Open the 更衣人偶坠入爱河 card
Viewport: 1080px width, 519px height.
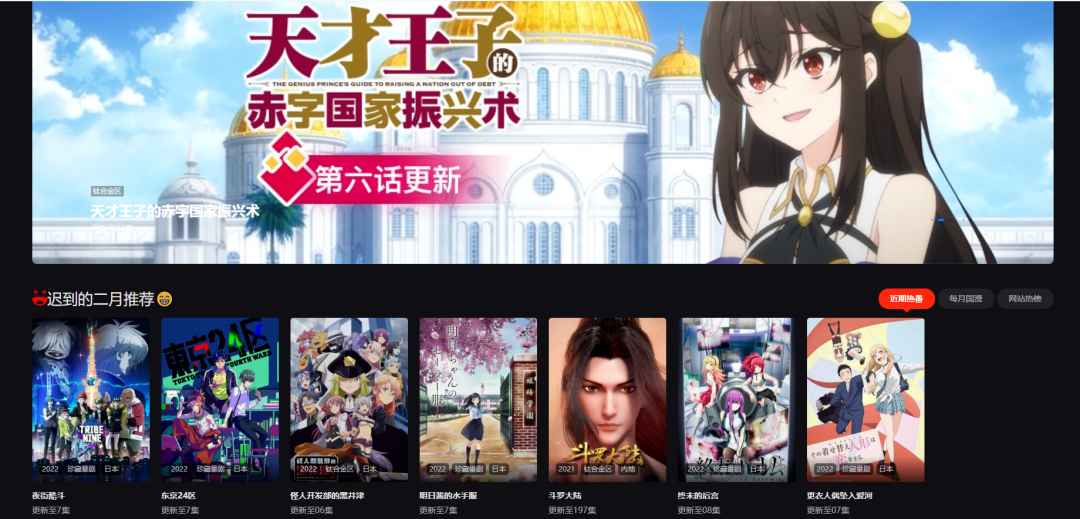[865, 399]
